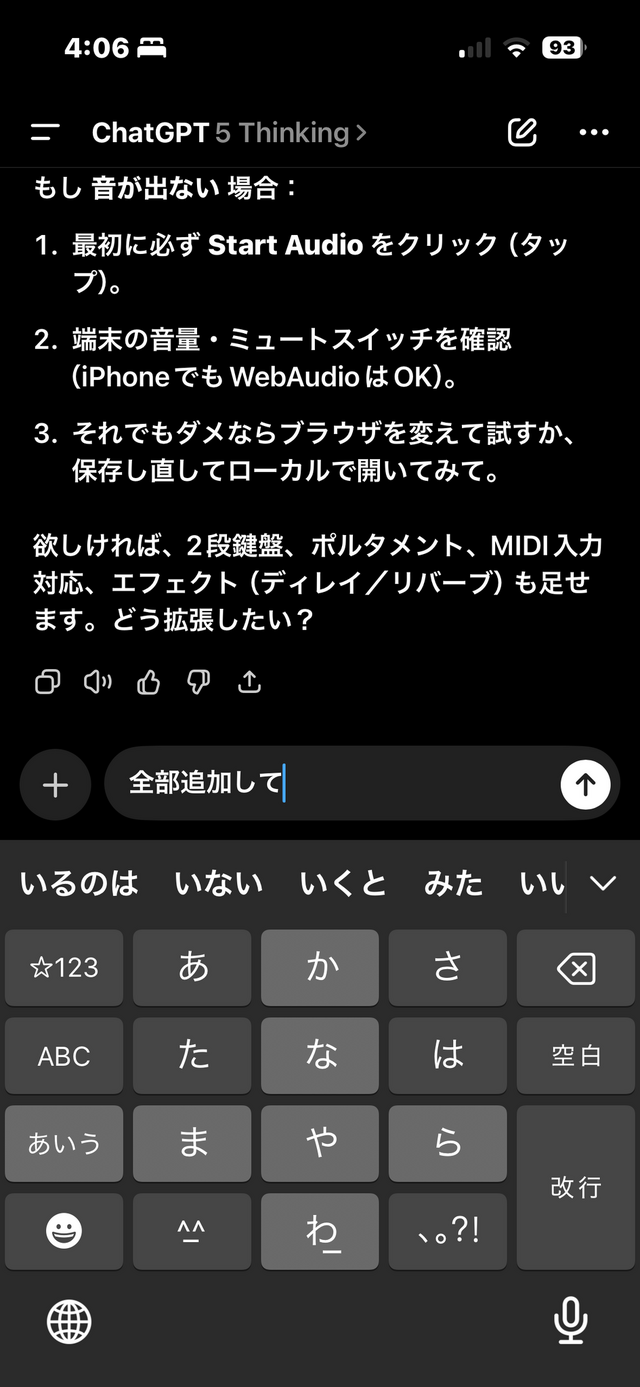Open the sidebar menu
The image size is (640, 1387).
click(45, 132)
